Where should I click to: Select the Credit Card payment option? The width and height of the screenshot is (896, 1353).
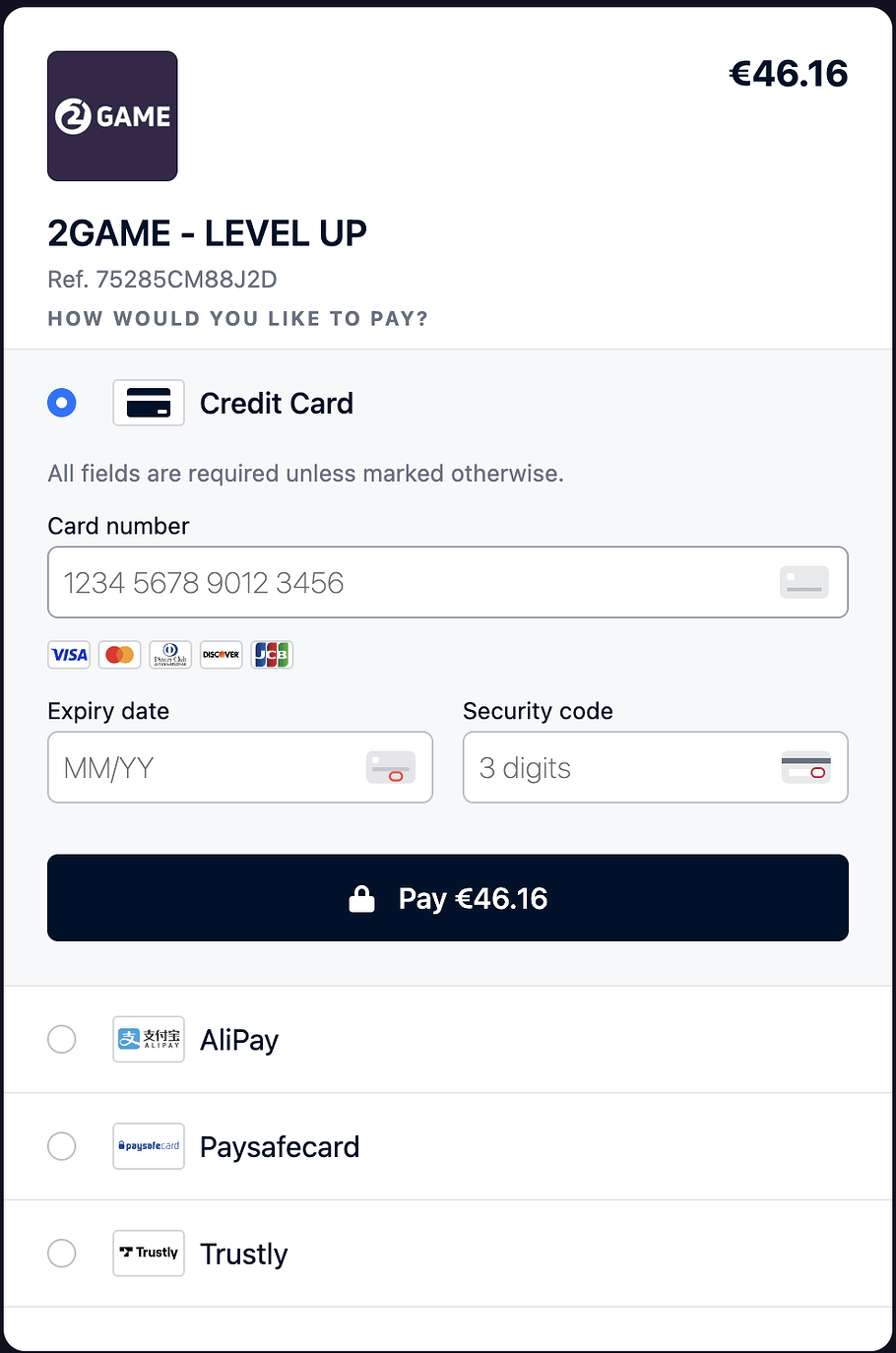pyautogui.click(x=62, y=403)
